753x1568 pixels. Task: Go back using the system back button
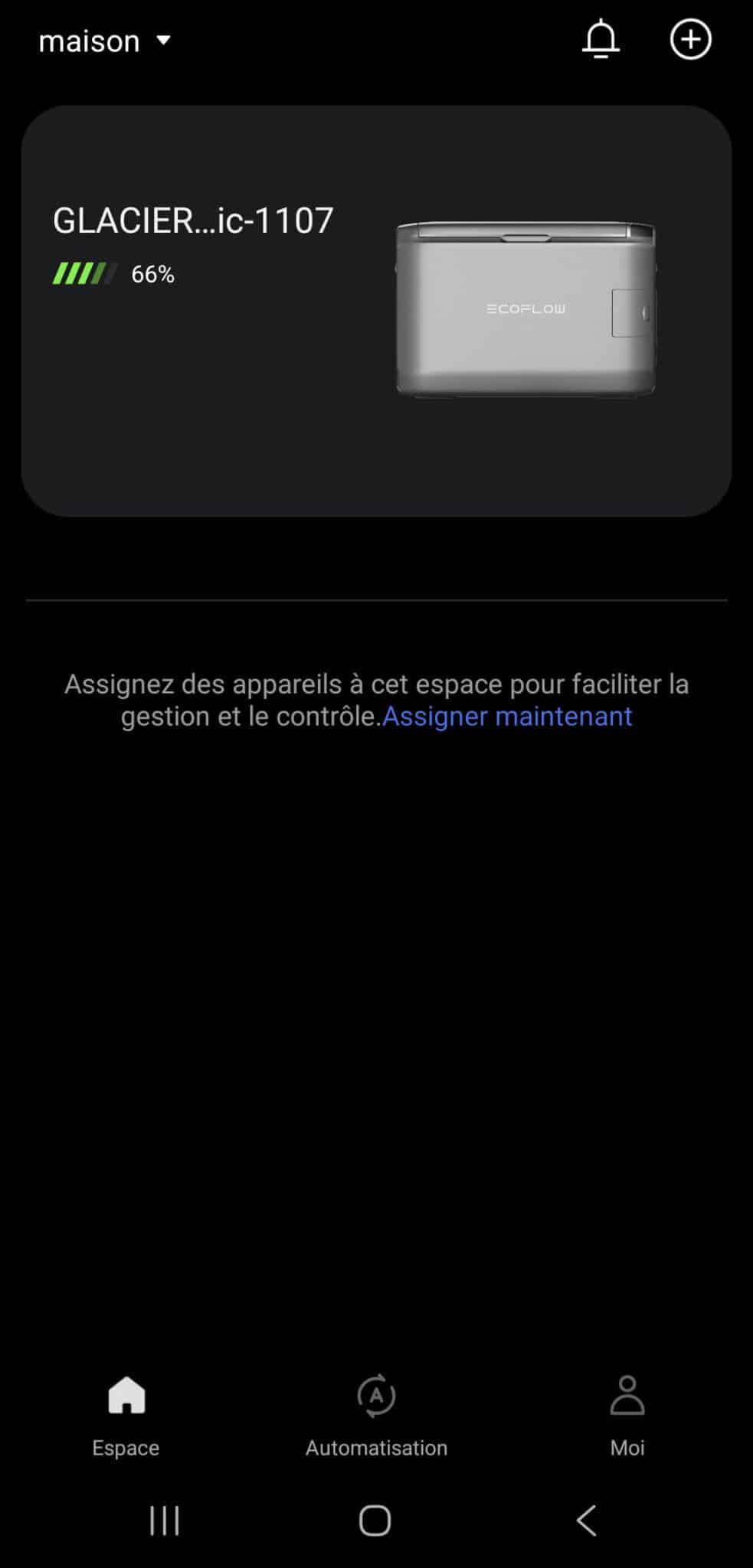click(586, 1521)
